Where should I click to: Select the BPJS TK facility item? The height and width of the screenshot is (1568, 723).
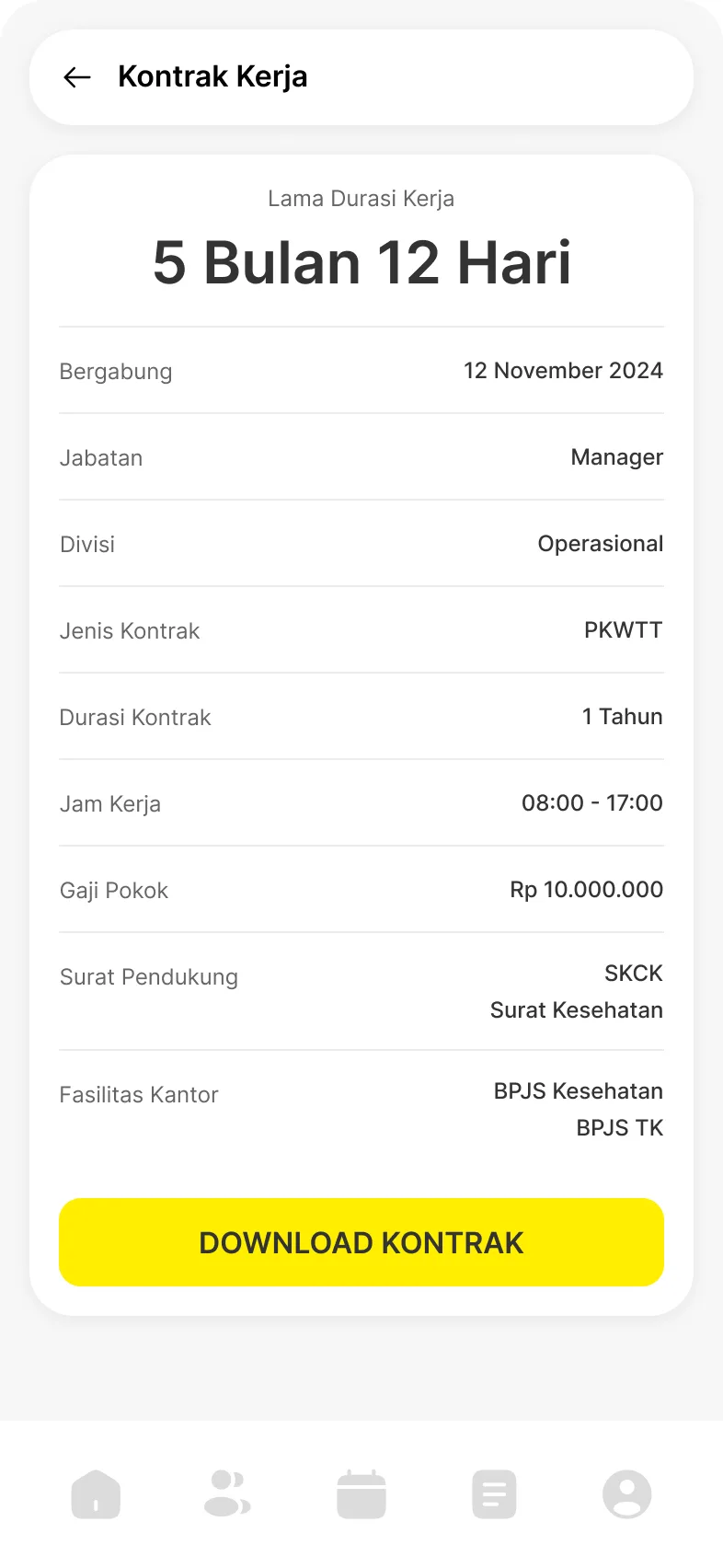[619, 1127]
